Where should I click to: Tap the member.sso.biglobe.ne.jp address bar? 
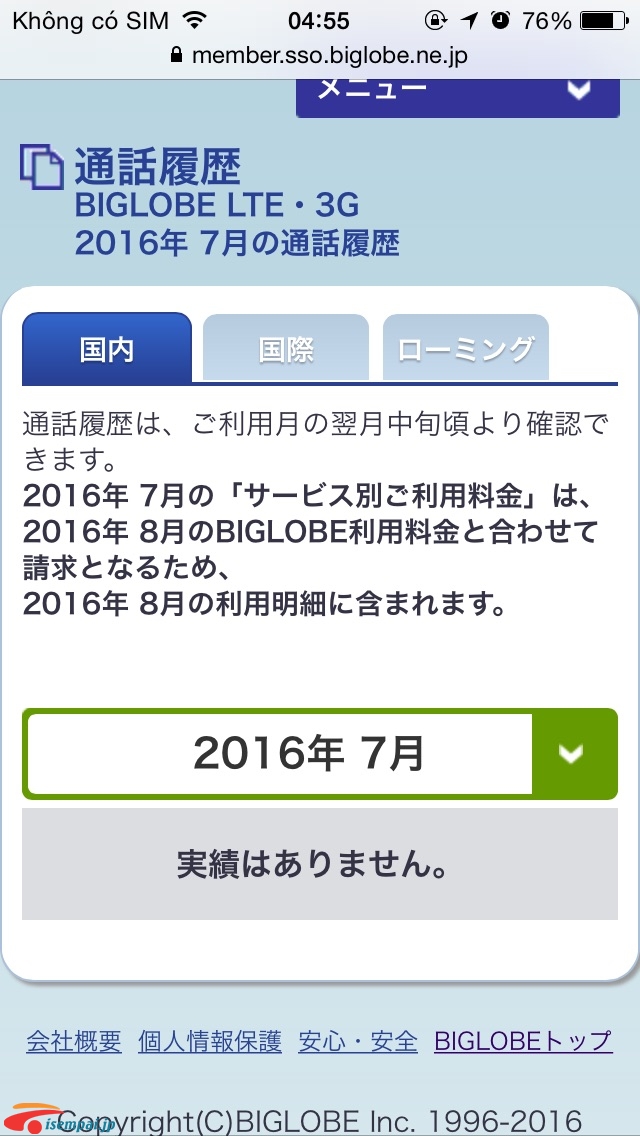(x=320, y=55)
